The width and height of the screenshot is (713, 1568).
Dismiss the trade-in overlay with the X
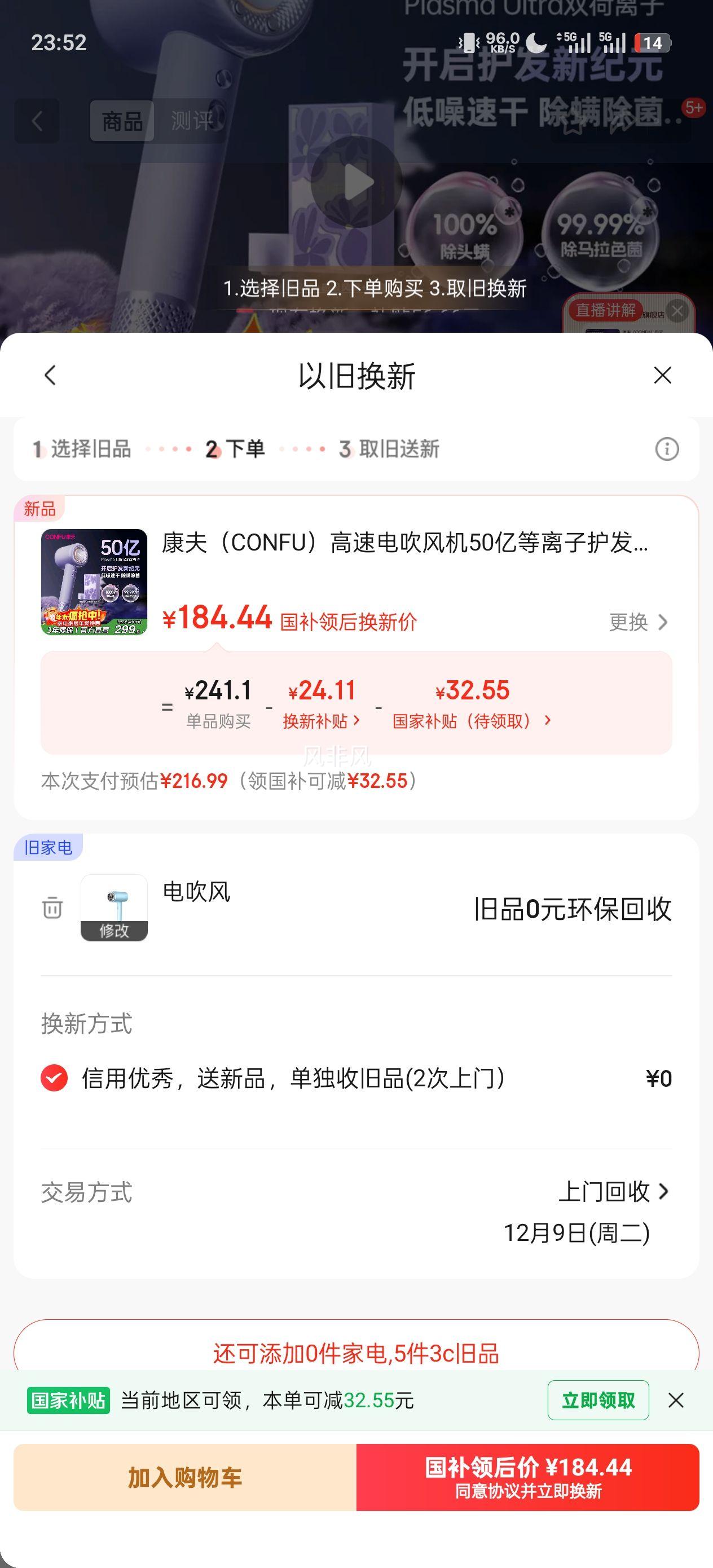[663, 376]
